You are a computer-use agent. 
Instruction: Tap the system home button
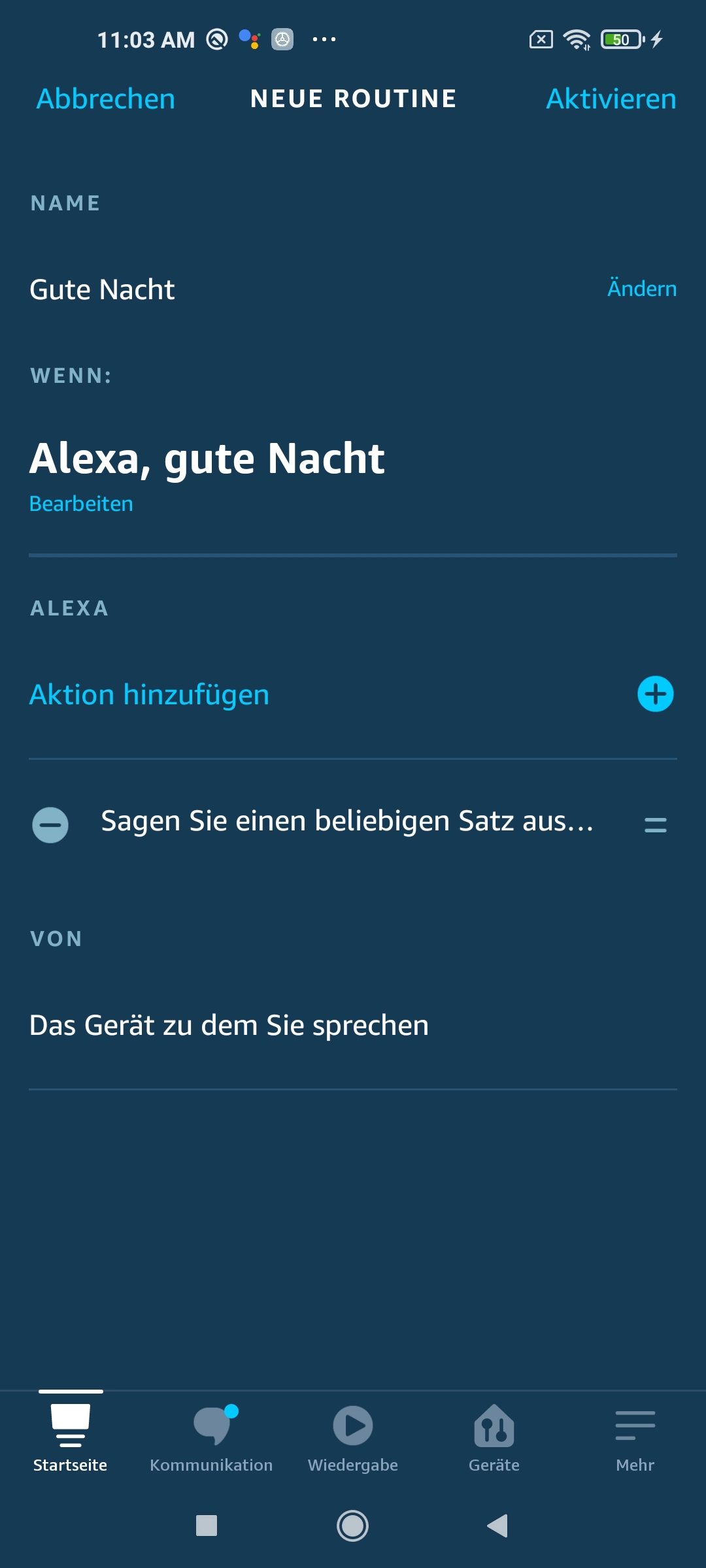click(x=352, y=1526)
